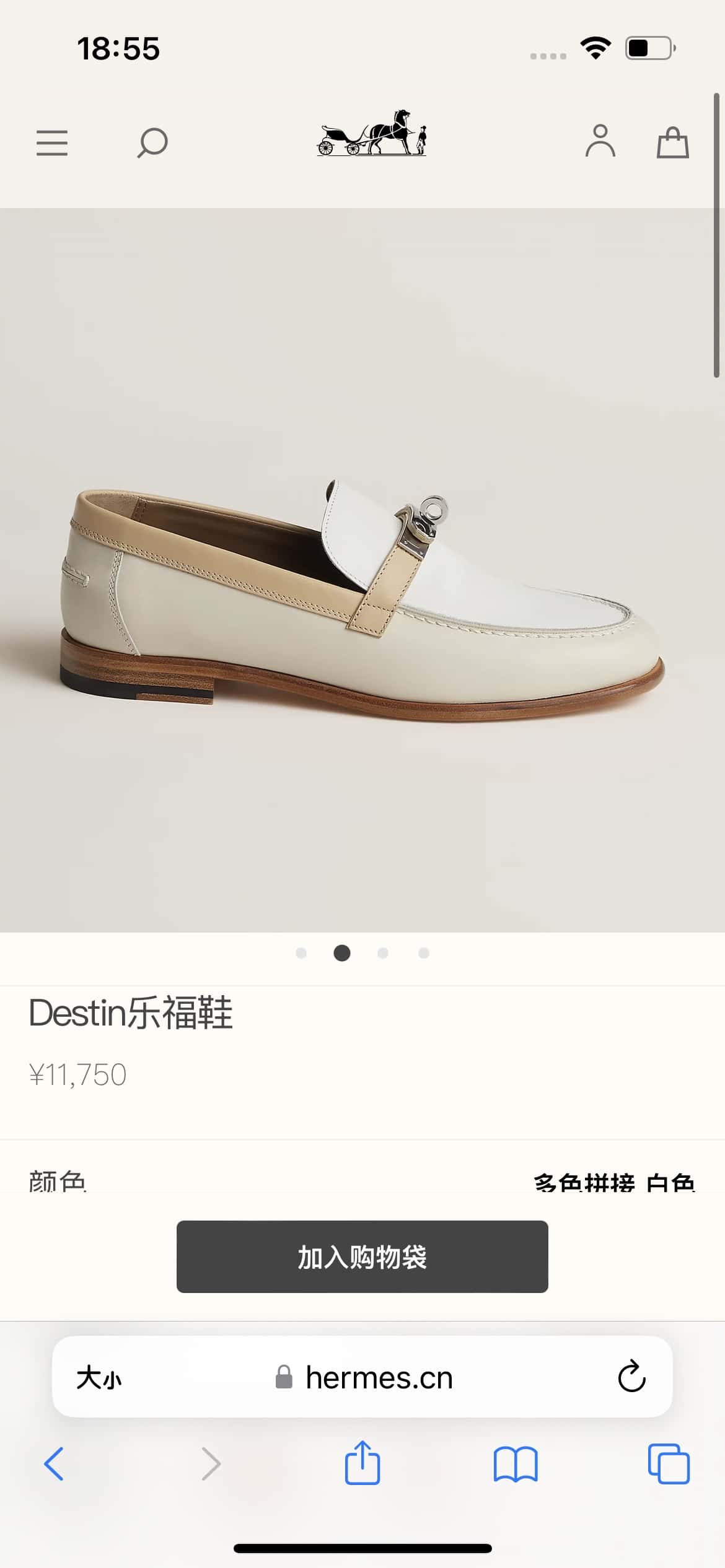Open the account profile icon
The height and width of the screenshot is (1568, 725).
coord(600,141)
